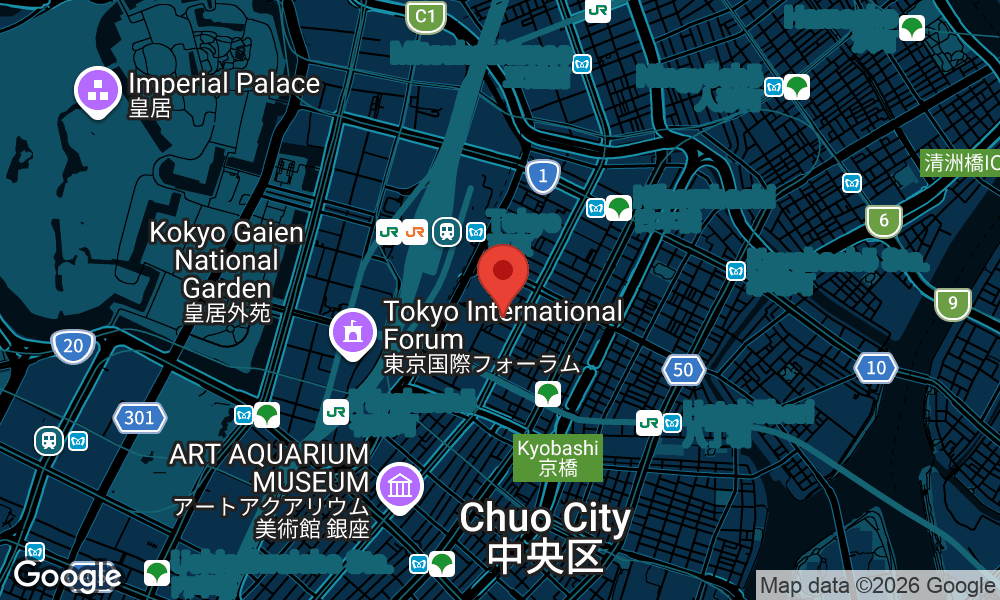Tap the red location pin
The width and height of the screenshot is (1000, 600).
pos(503,273)
